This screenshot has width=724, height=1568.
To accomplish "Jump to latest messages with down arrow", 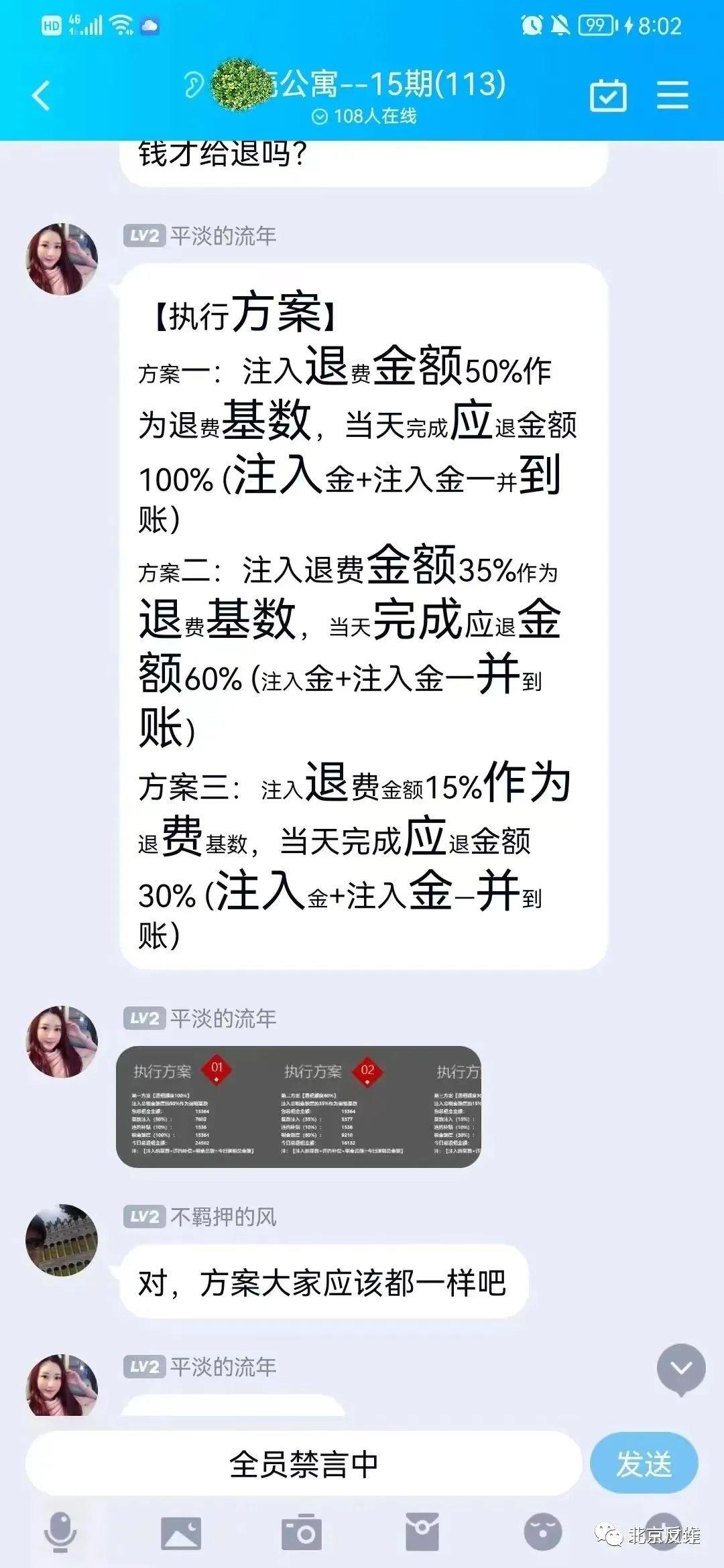I will coord(681,1368).
